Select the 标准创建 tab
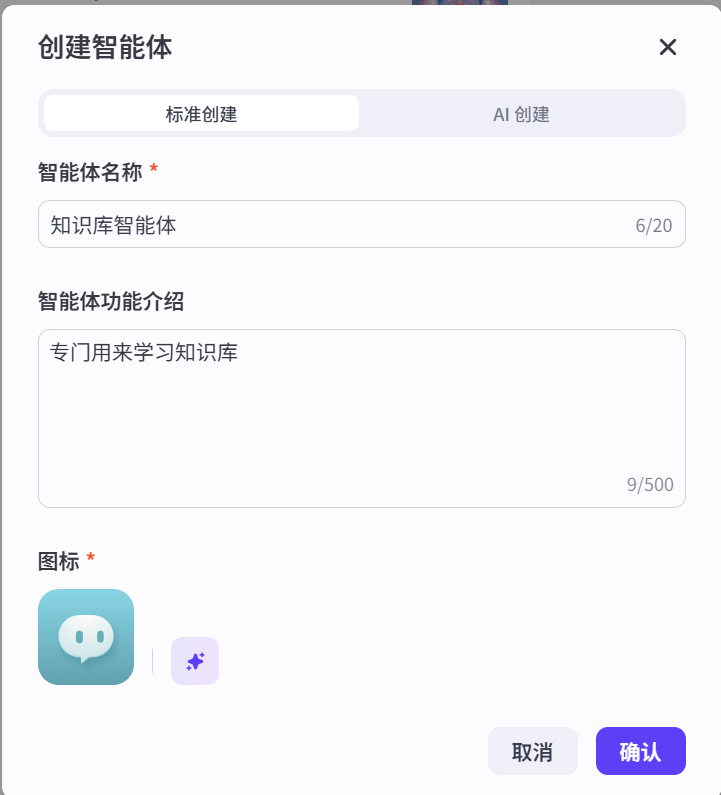The height and width of the screenshot is (795, 721). click(x=199, y=113)
